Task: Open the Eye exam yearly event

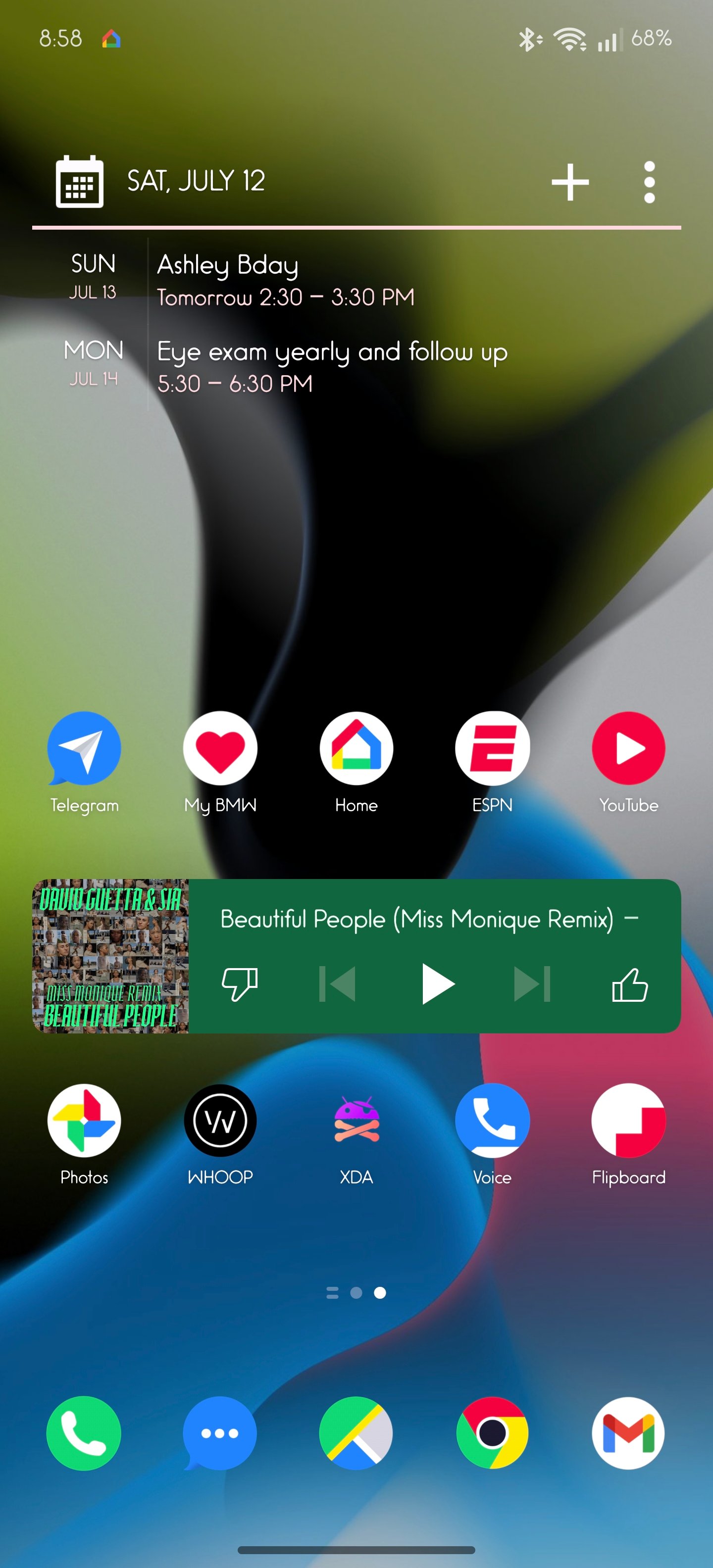Action: point(332,366)
